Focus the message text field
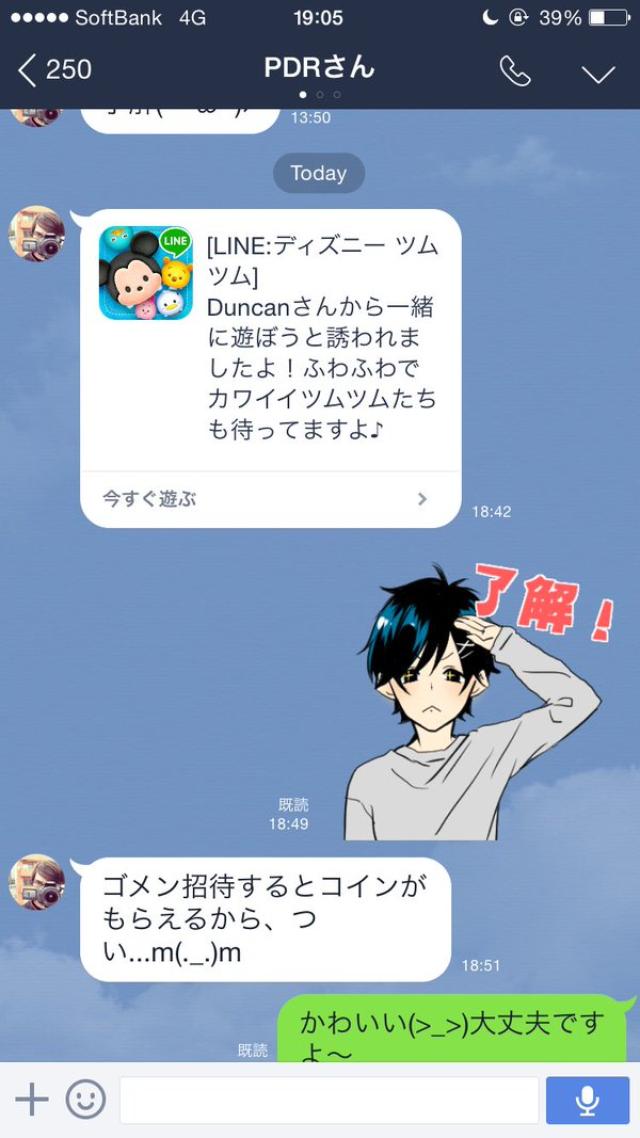 [328, 1100]
